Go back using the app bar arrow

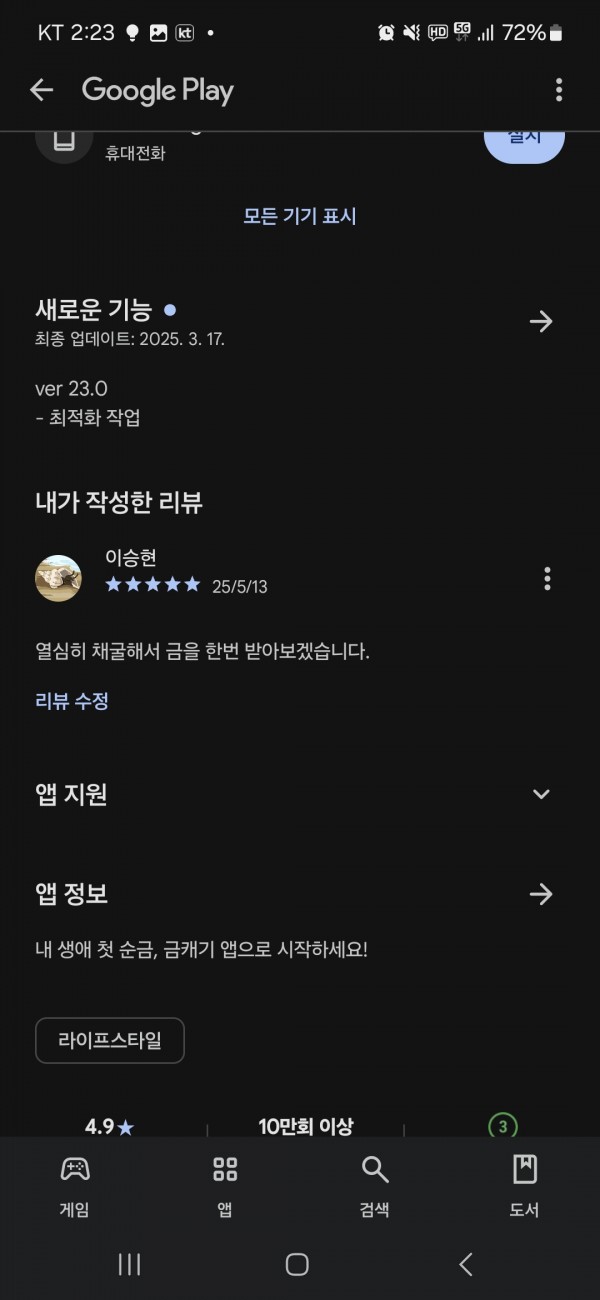point(41,90)
